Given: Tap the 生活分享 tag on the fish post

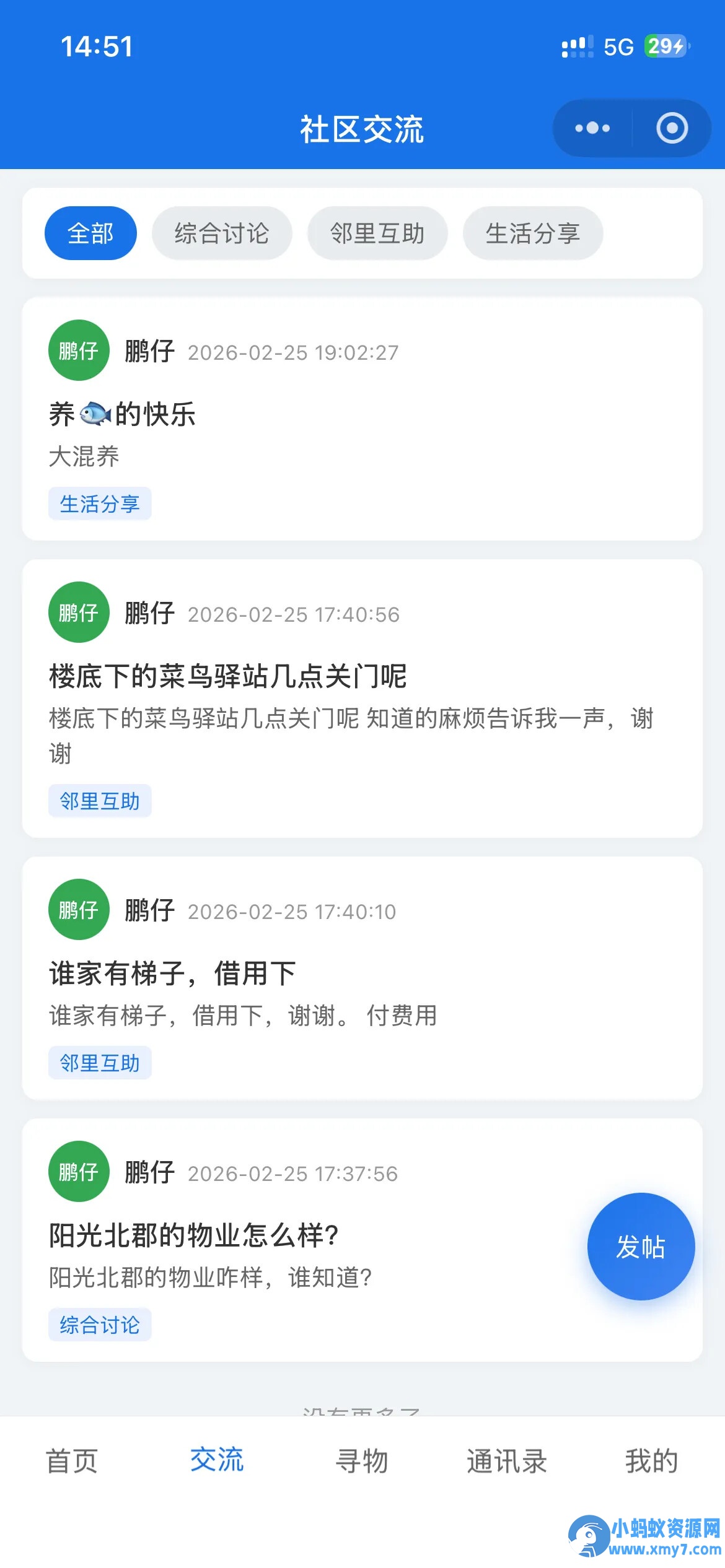Looking at the screenshot, I should tap(100, 503).
